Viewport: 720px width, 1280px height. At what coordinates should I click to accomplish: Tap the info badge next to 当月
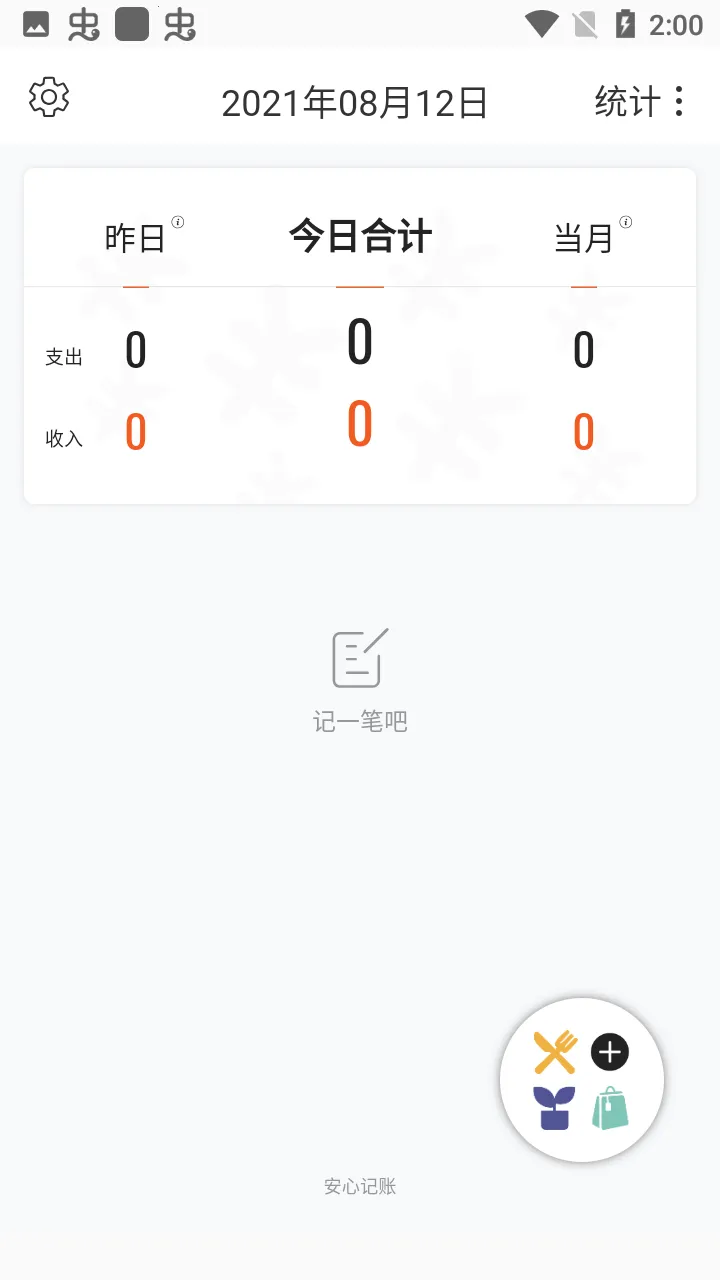coord(626,222)
